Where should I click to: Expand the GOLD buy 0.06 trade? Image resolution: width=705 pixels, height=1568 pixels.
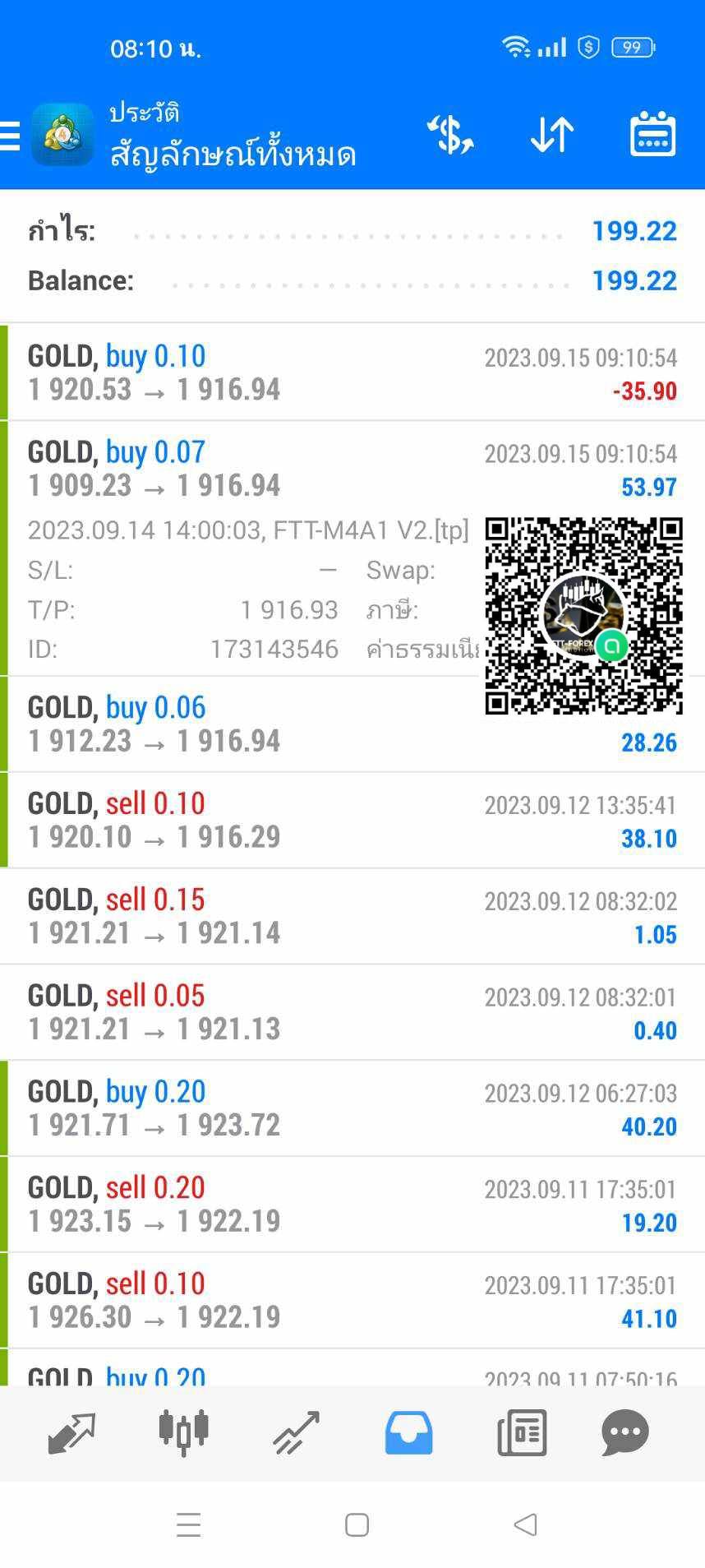352,724
